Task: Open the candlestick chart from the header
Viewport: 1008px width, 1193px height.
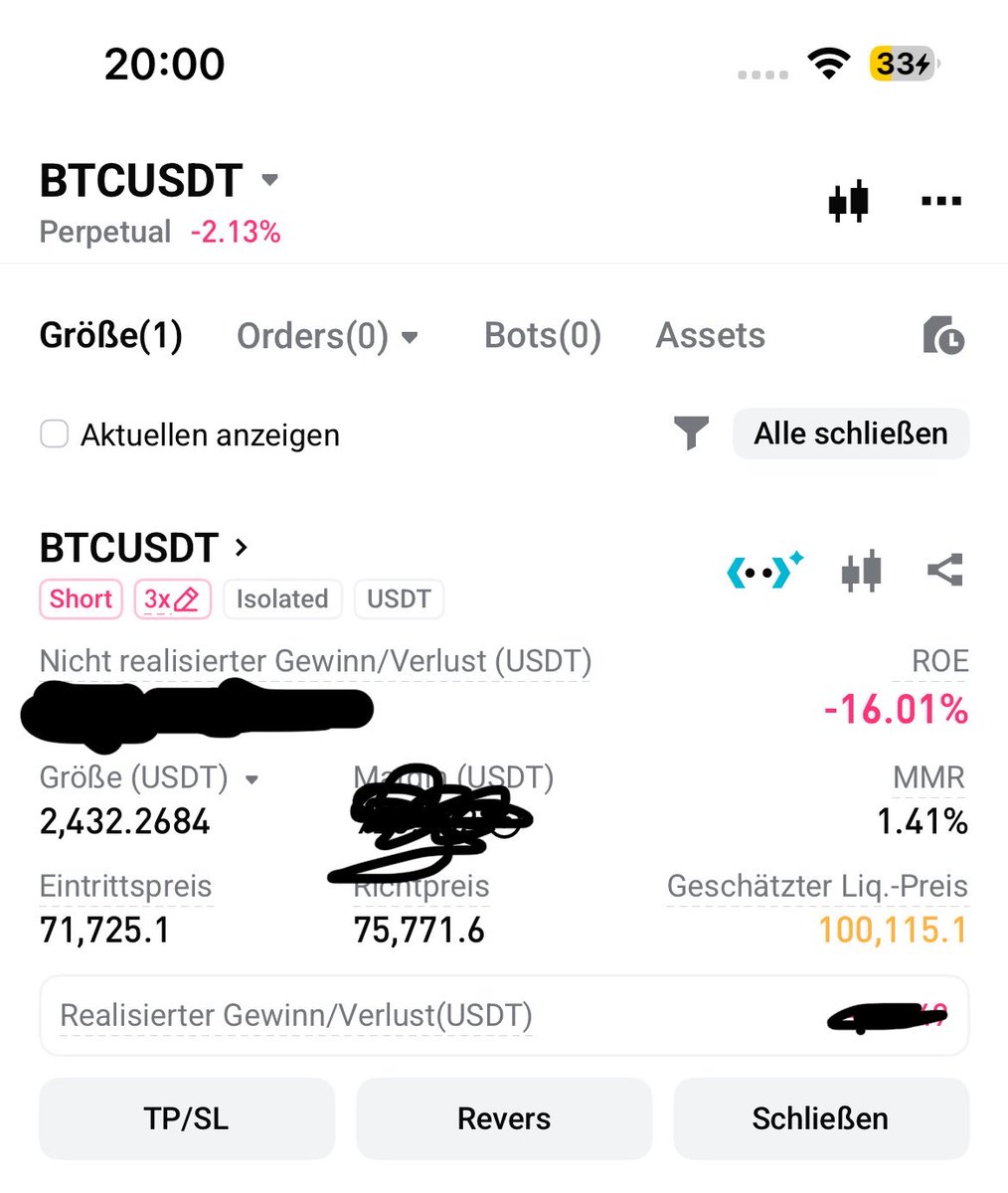Action: 848,201
